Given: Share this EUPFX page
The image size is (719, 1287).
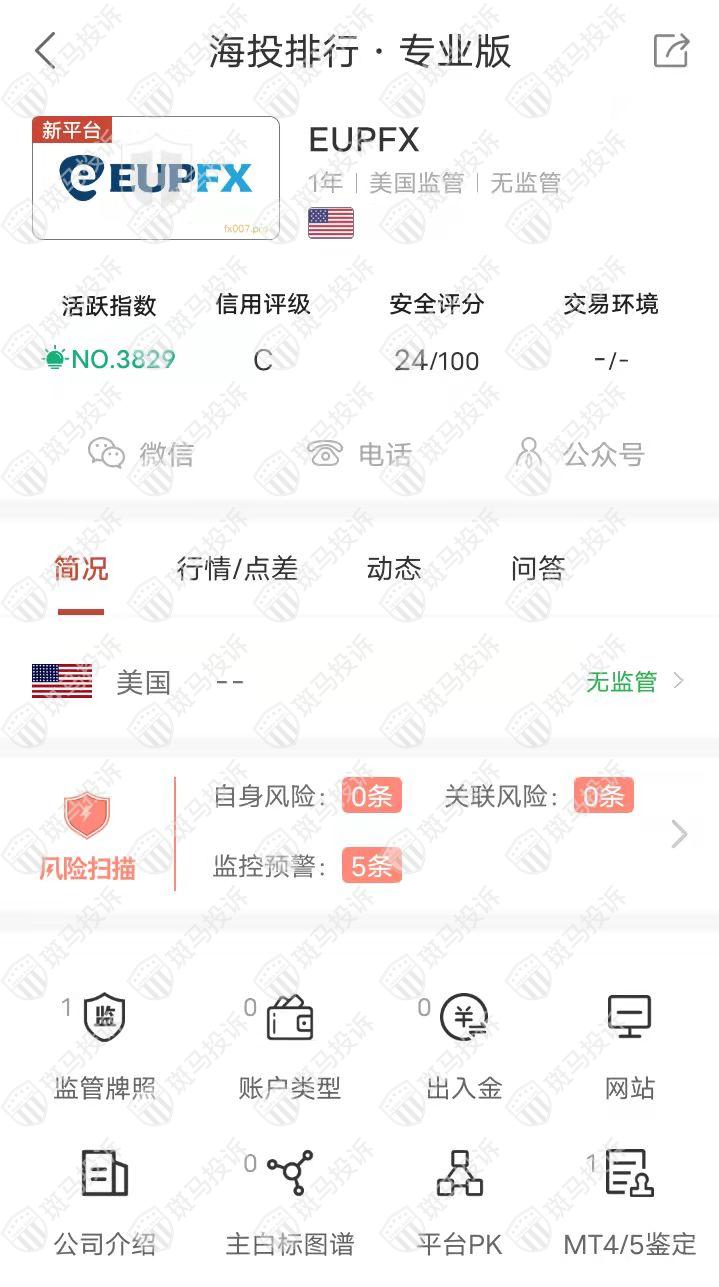Looking at the screenshot, I should [670, 50].
